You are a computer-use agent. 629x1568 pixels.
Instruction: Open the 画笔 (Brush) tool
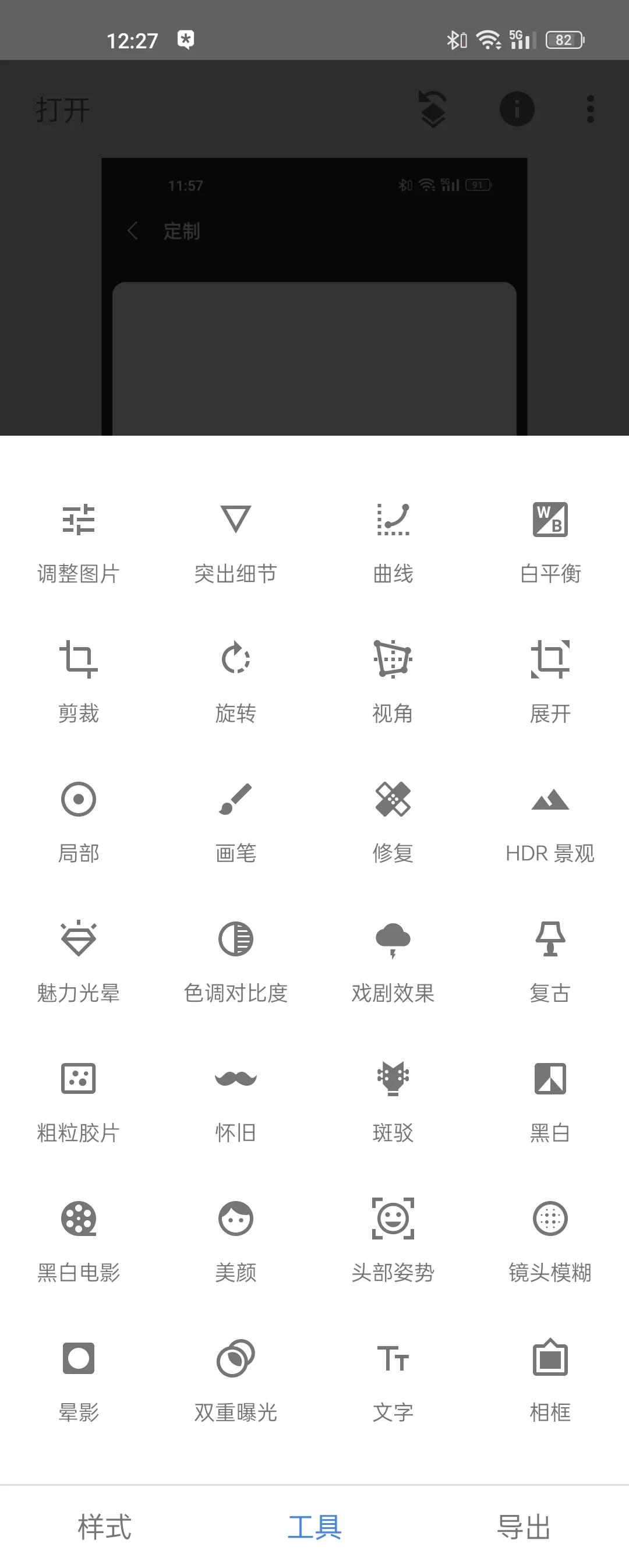pyautogui.click(x=236, y=822)
